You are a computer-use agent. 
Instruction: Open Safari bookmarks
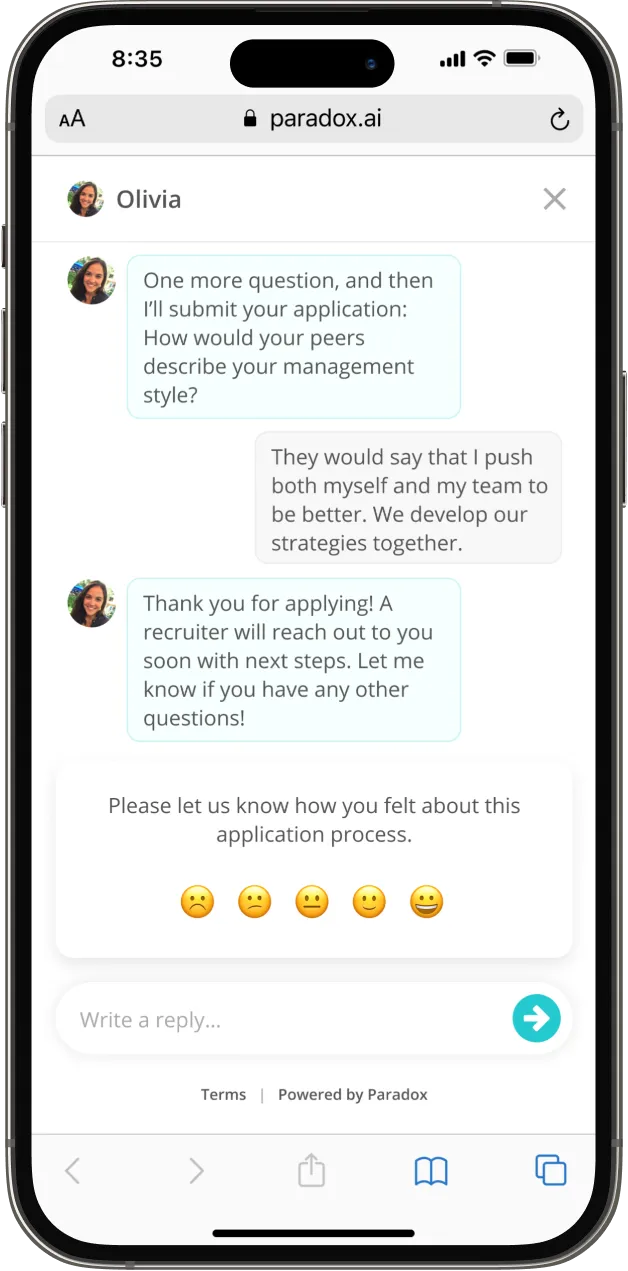pyautogui.click(x=431, y=1170)
